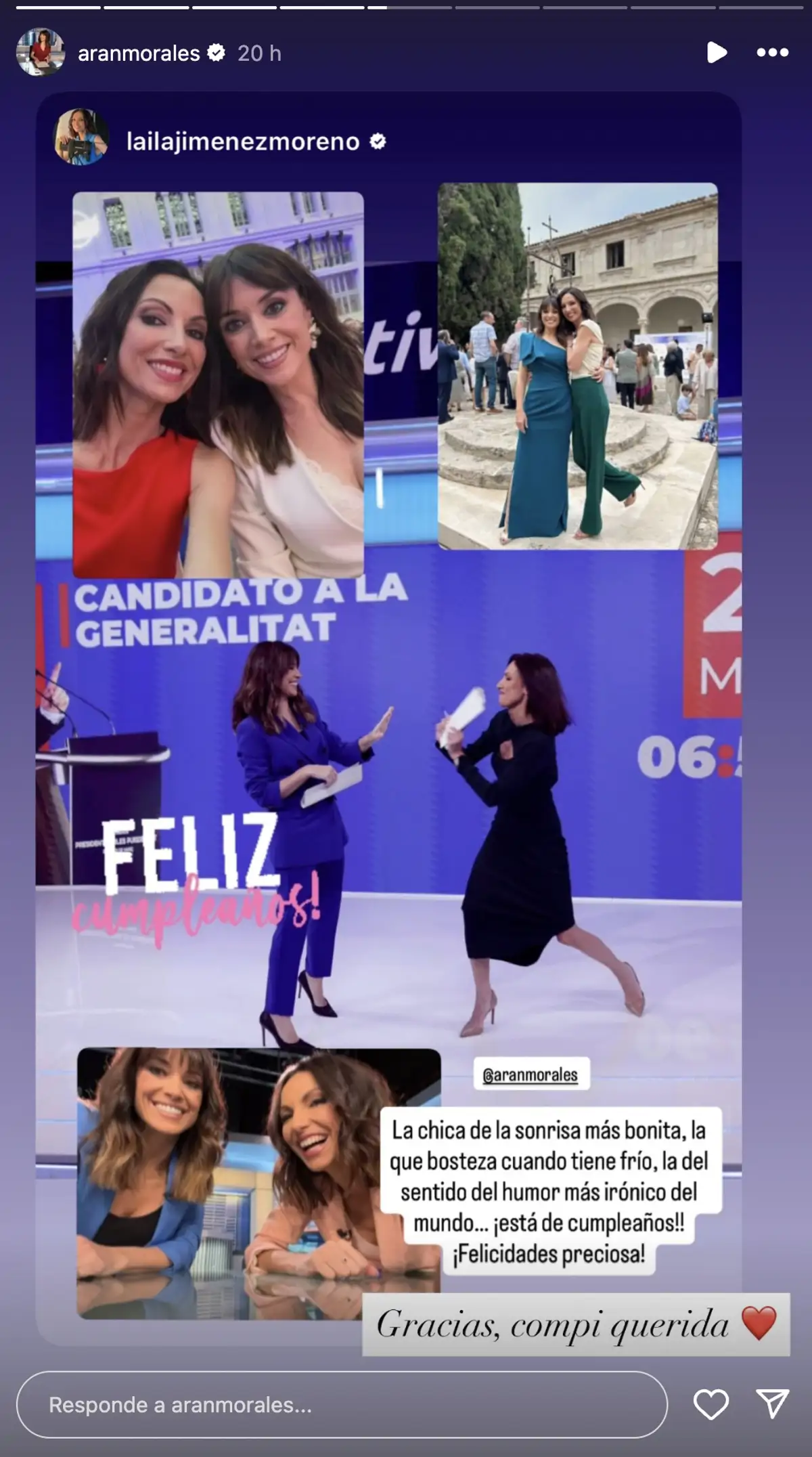Viewport: 812px width, 1457px height.
Task: Tap the story progress bar at the top
Action: click(406, 7)
